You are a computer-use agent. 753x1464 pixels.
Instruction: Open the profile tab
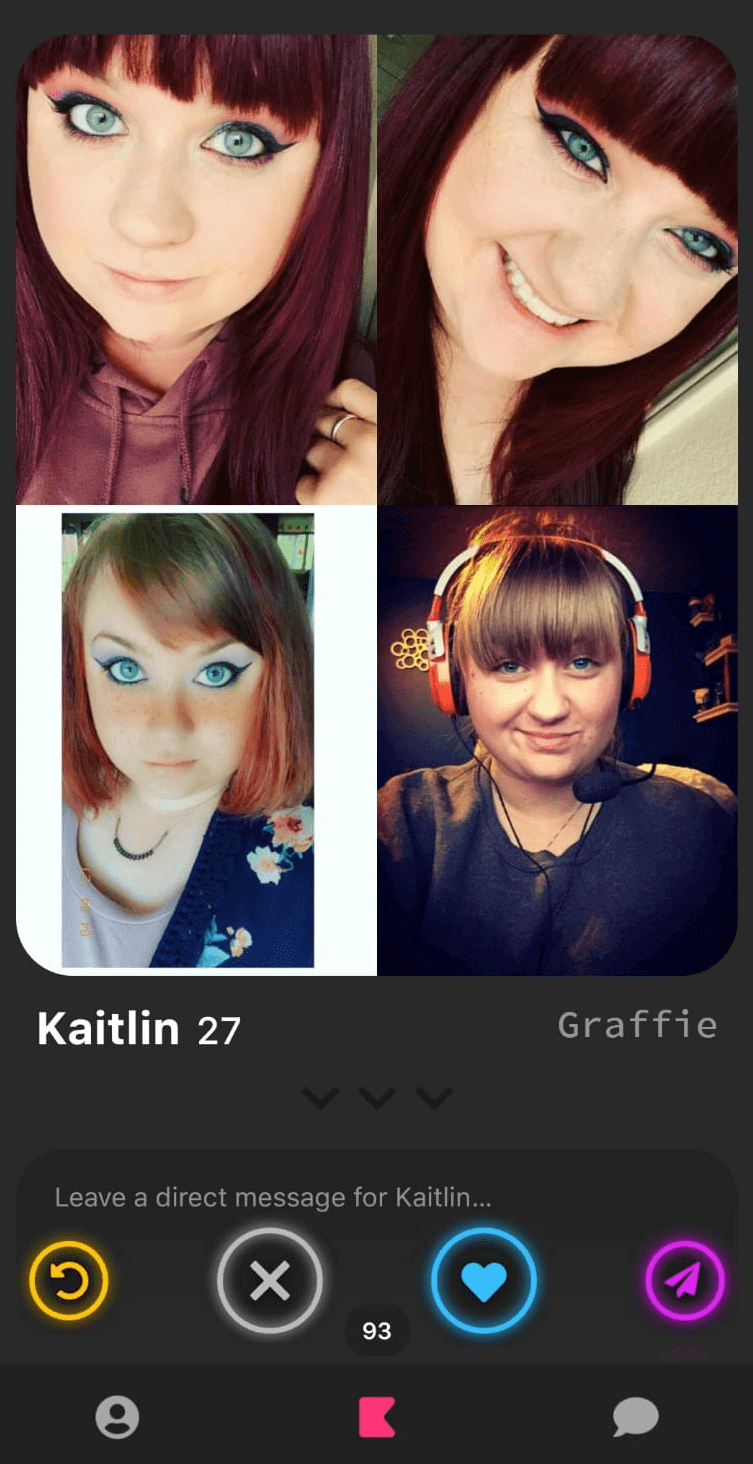point(117,1417)
